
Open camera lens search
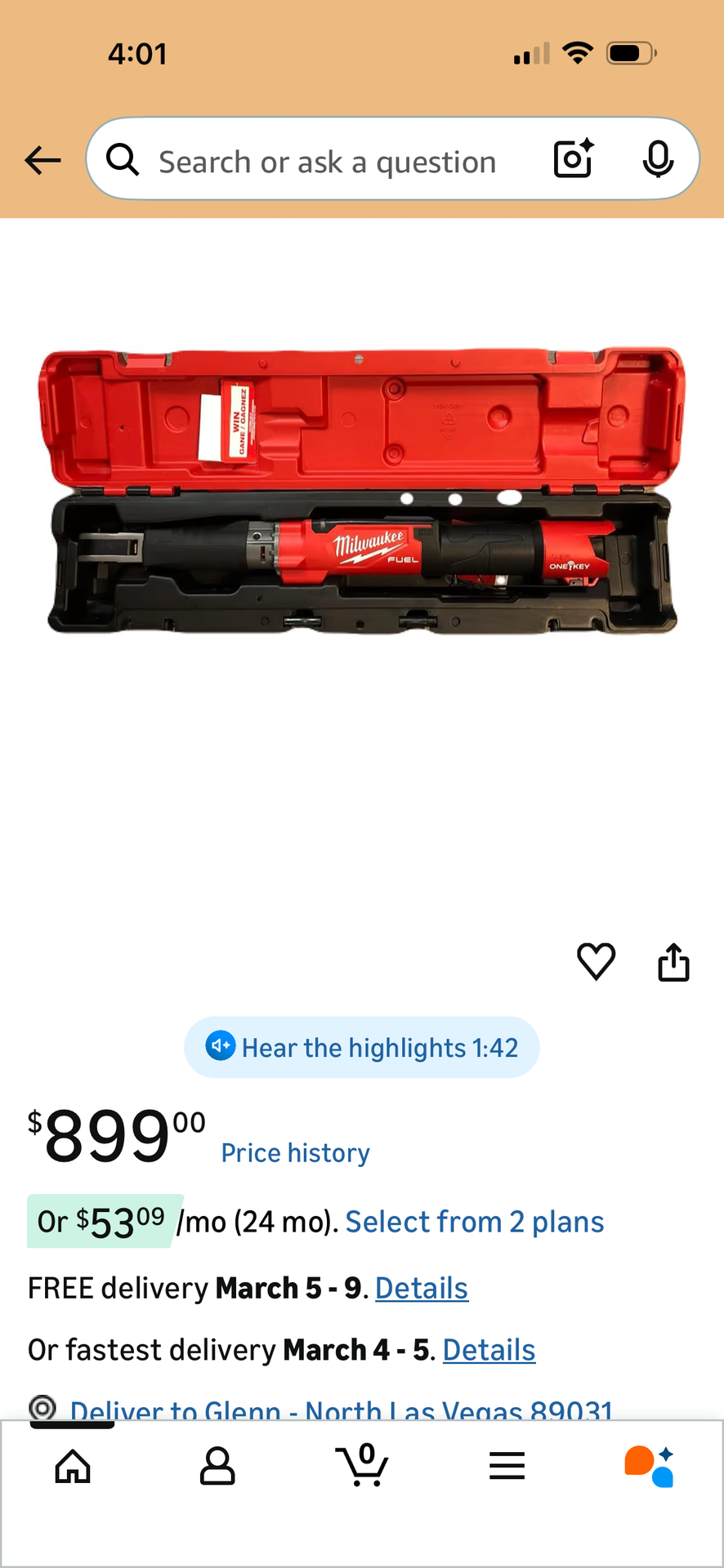click(x=573, y=158)
